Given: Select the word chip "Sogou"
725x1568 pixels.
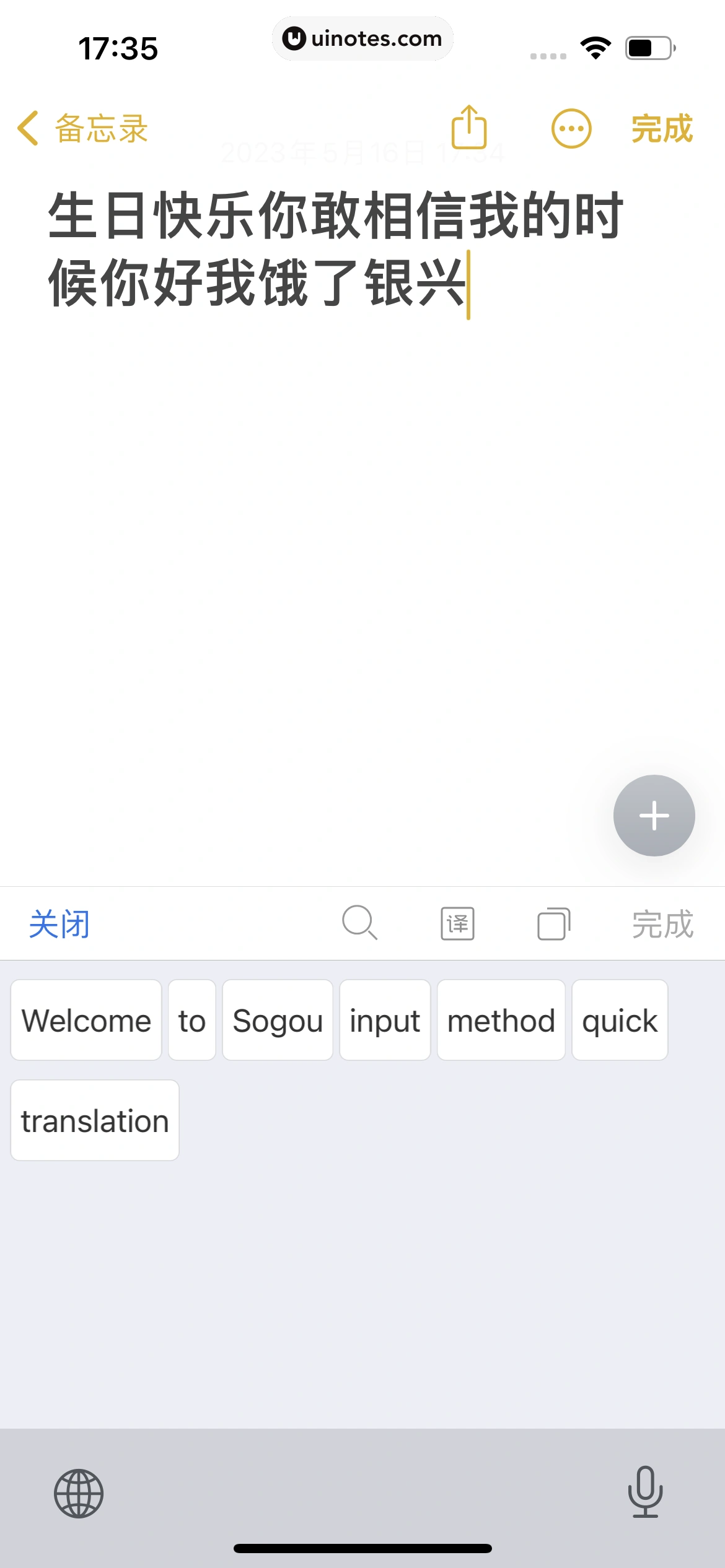Looking at the screenshot, I should tap(278, 1020).
